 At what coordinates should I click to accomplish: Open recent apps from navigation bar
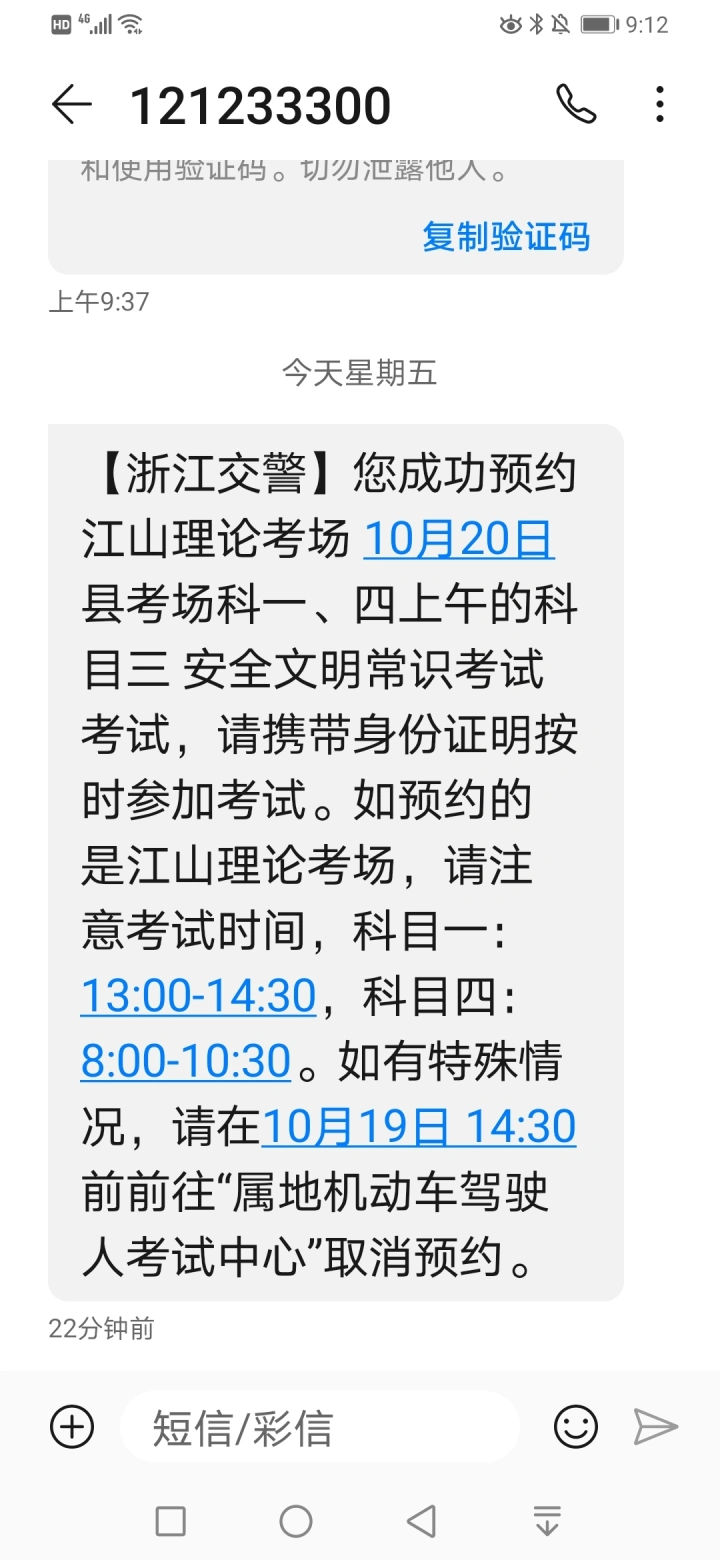click(x=171, y=1521)
